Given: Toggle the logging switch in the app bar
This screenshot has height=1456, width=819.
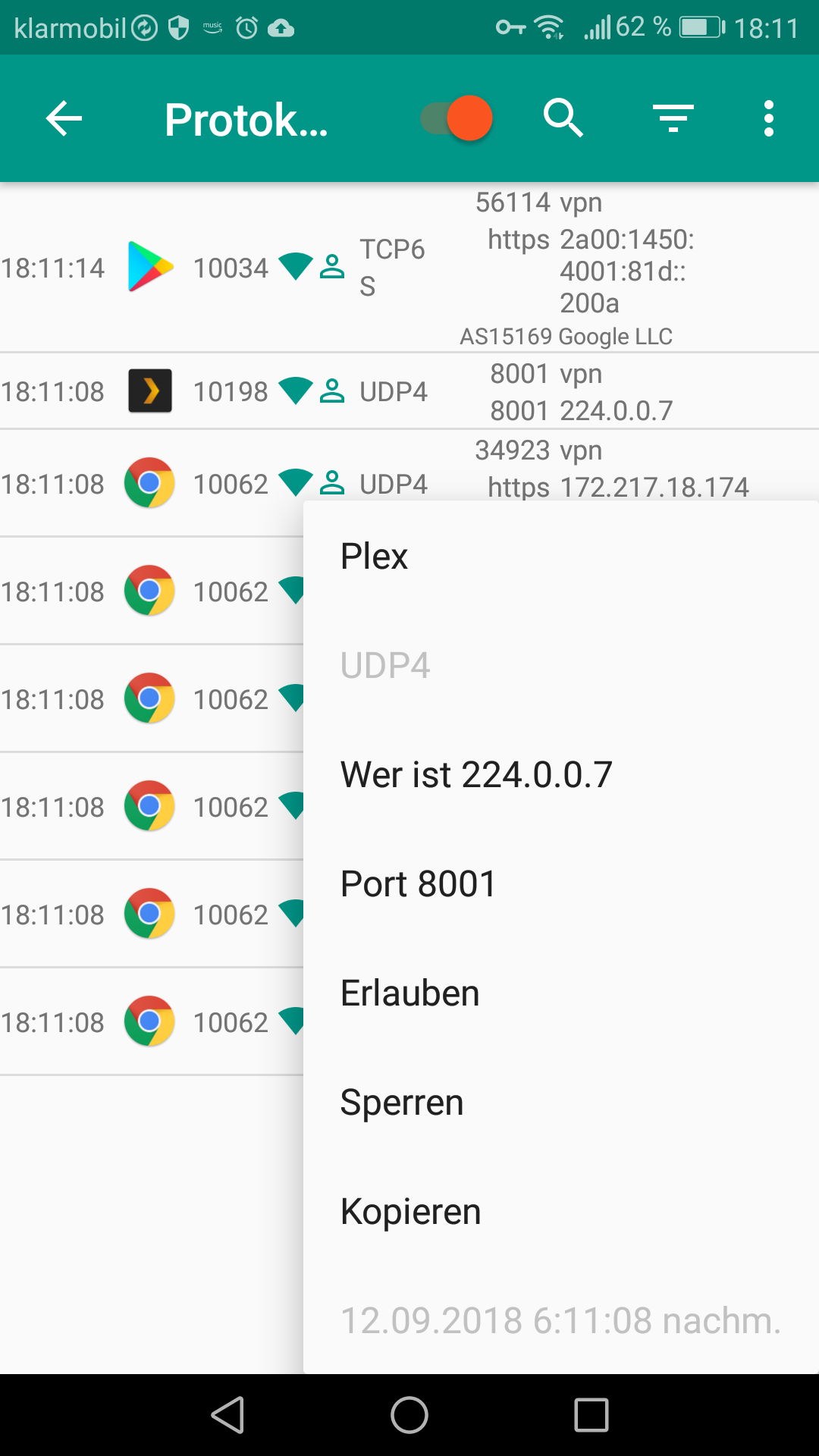Looking at the screenshot, I should 457,119.
